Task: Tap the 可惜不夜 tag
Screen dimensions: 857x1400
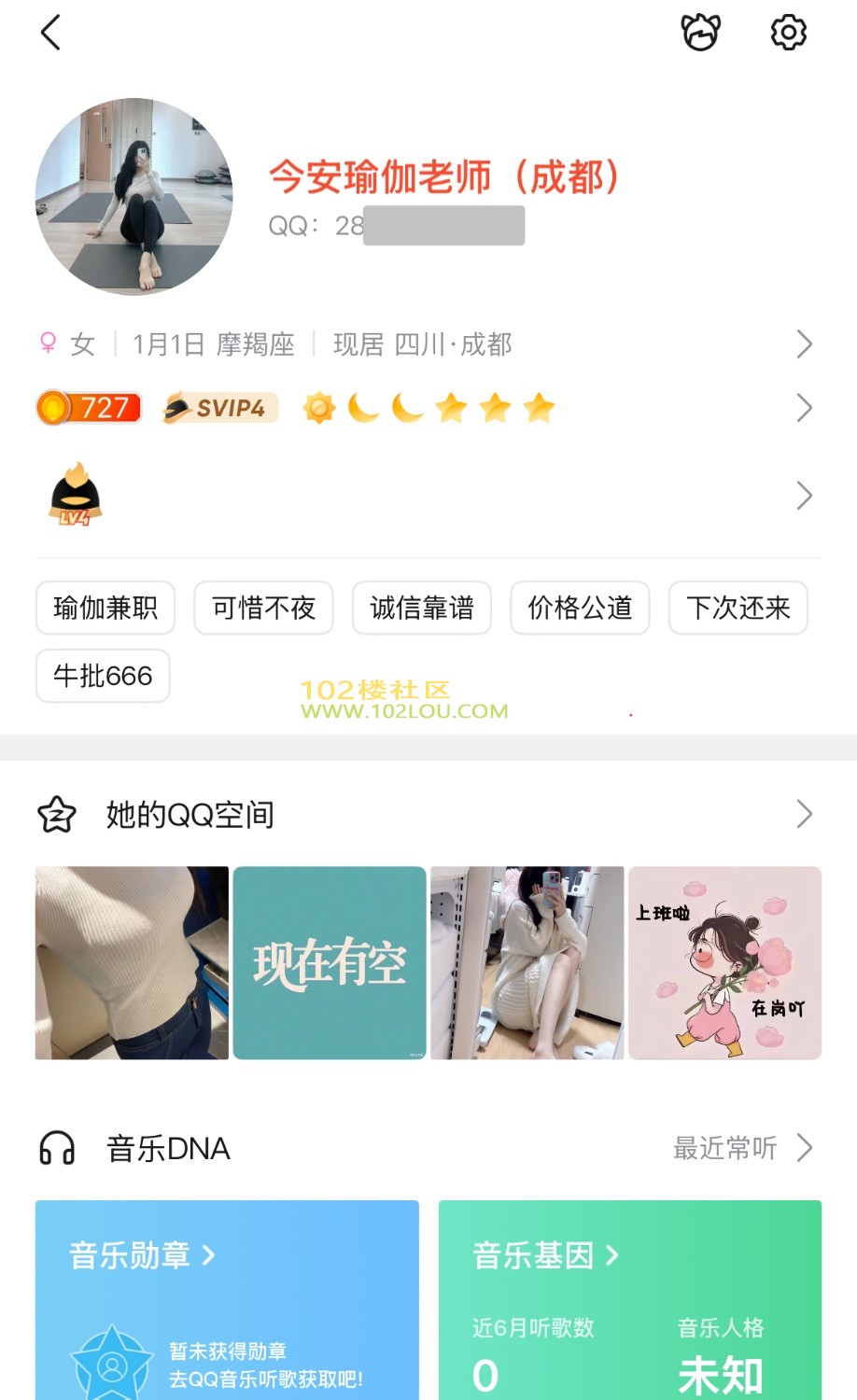Action: point(263,609)
